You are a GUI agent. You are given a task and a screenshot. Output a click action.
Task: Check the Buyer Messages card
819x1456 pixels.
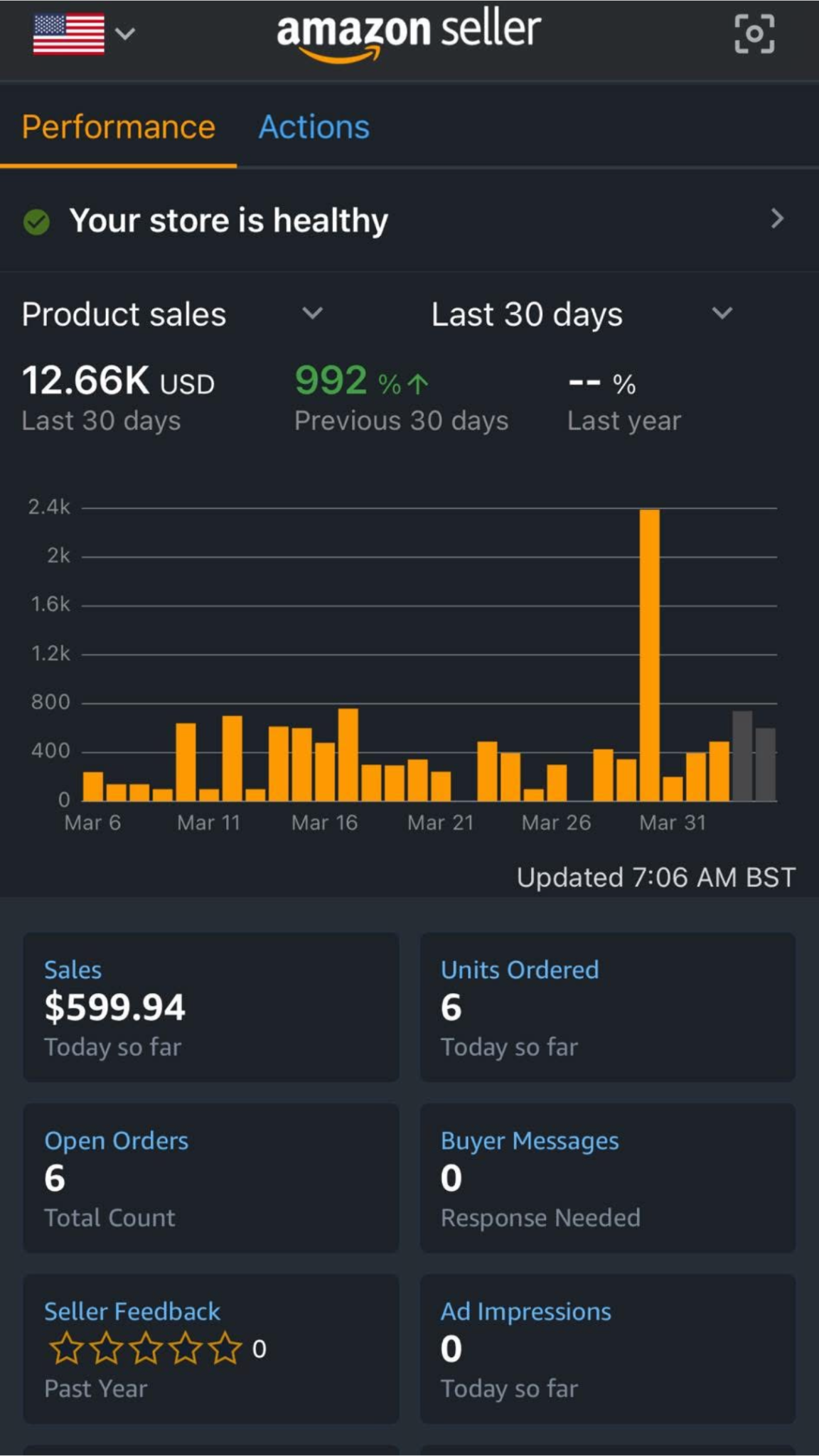[607, 1178]
